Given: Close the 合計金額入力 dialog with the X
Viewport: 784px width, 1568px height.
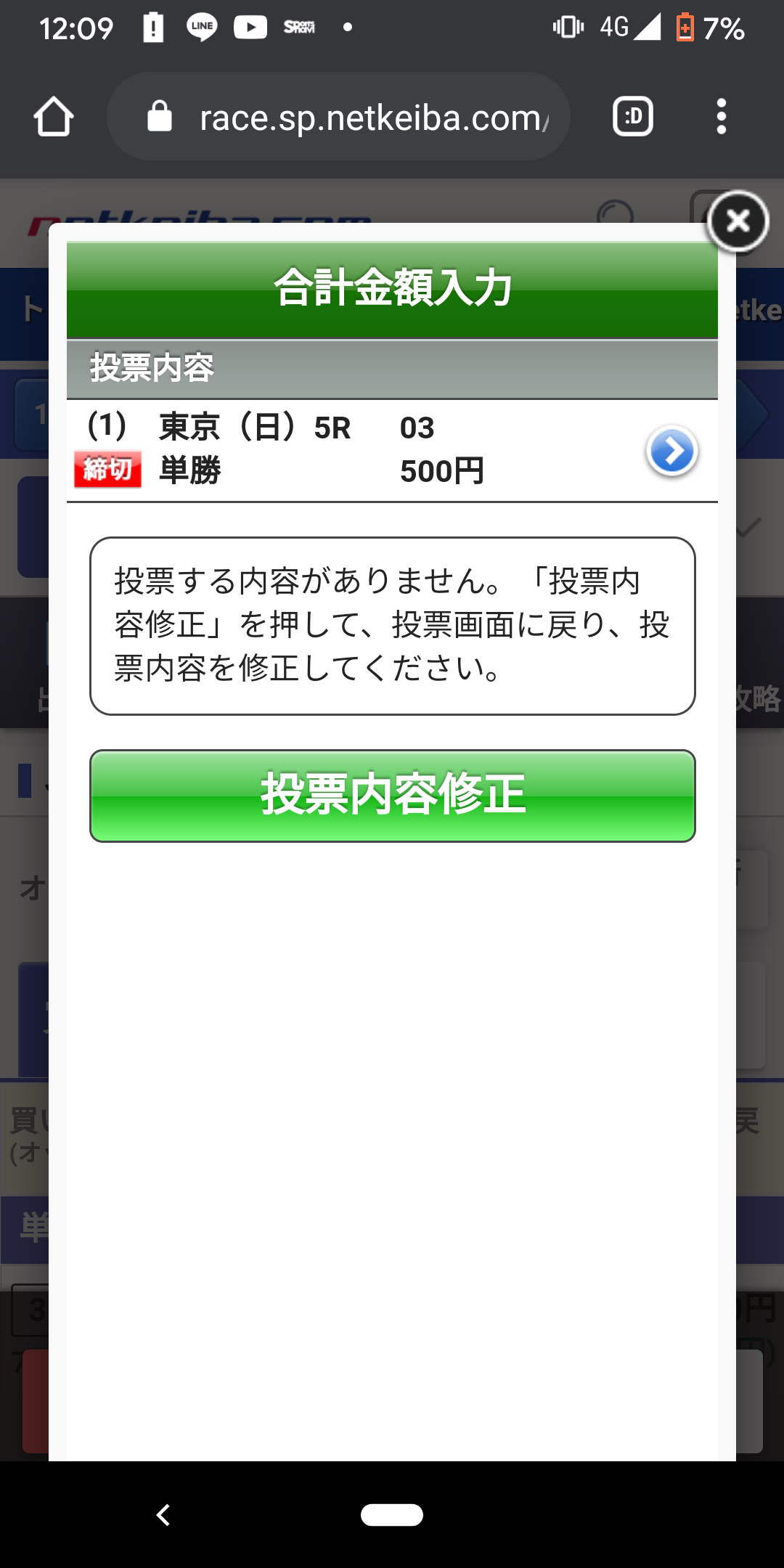Looking at the screenshot, I should pyautogui.click(x=738, y=222).
